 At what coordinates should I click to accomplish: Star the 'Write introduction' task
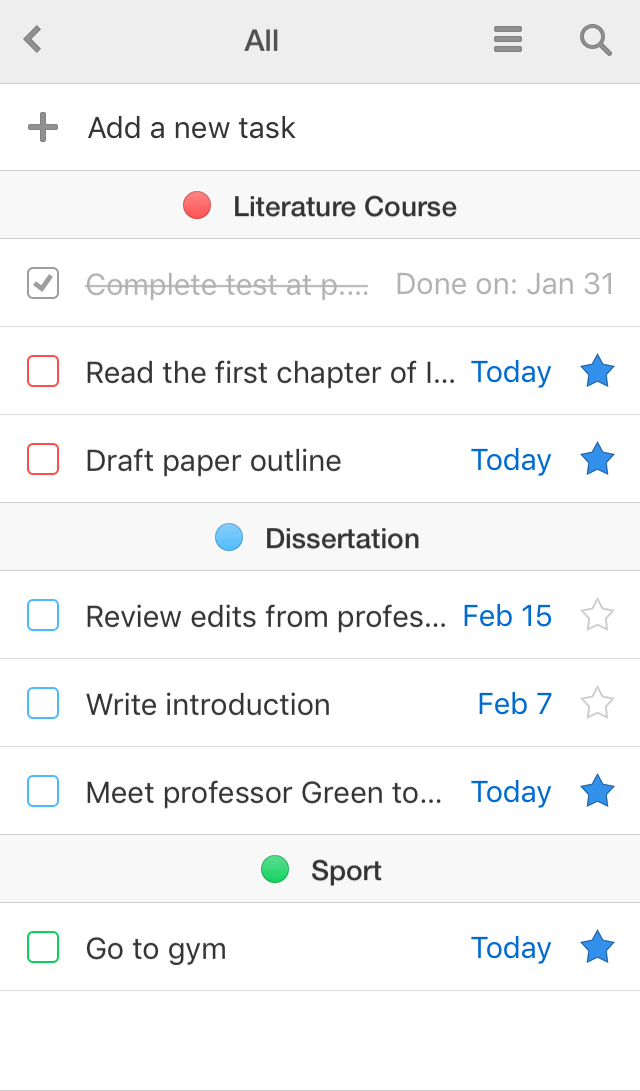598,703
